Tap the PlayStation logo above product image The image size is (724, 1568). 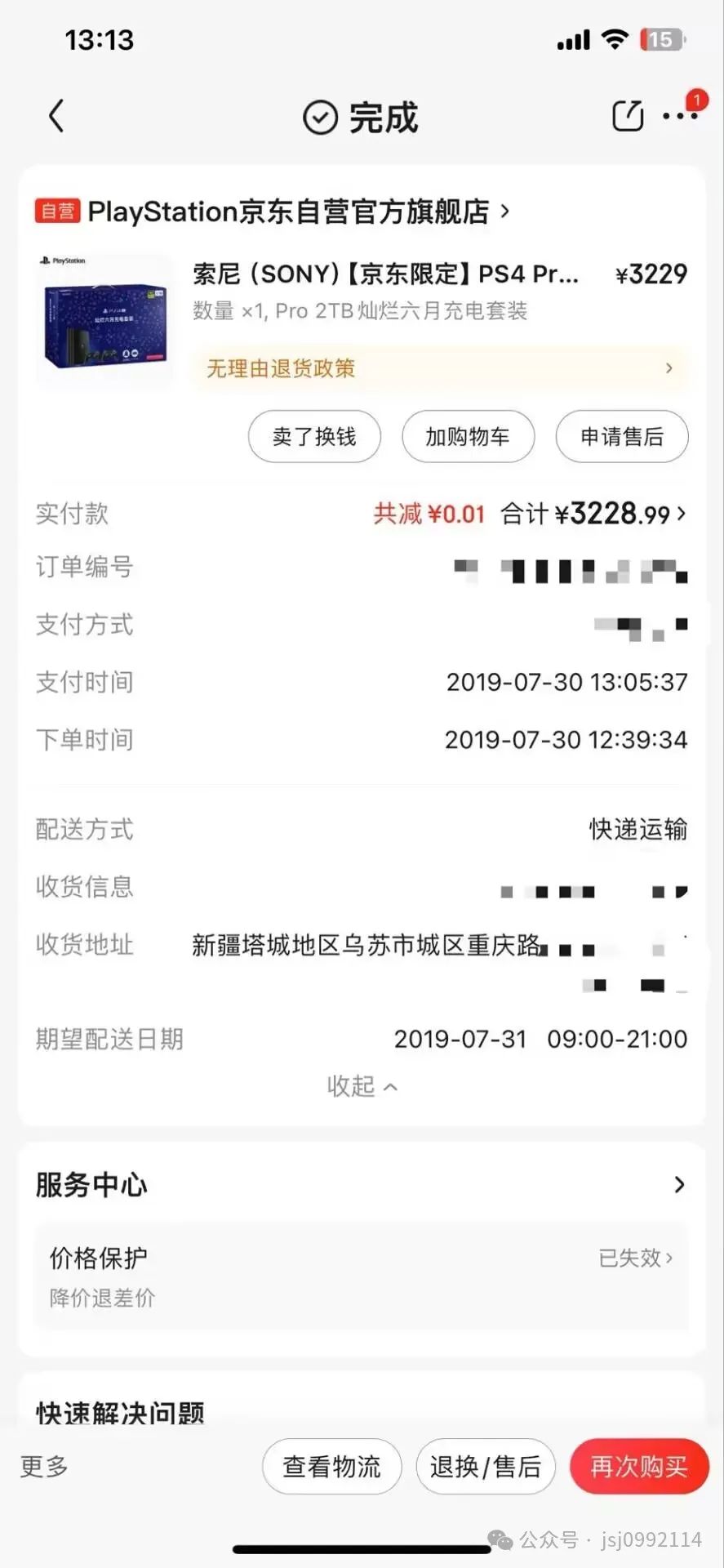(63, 260)
